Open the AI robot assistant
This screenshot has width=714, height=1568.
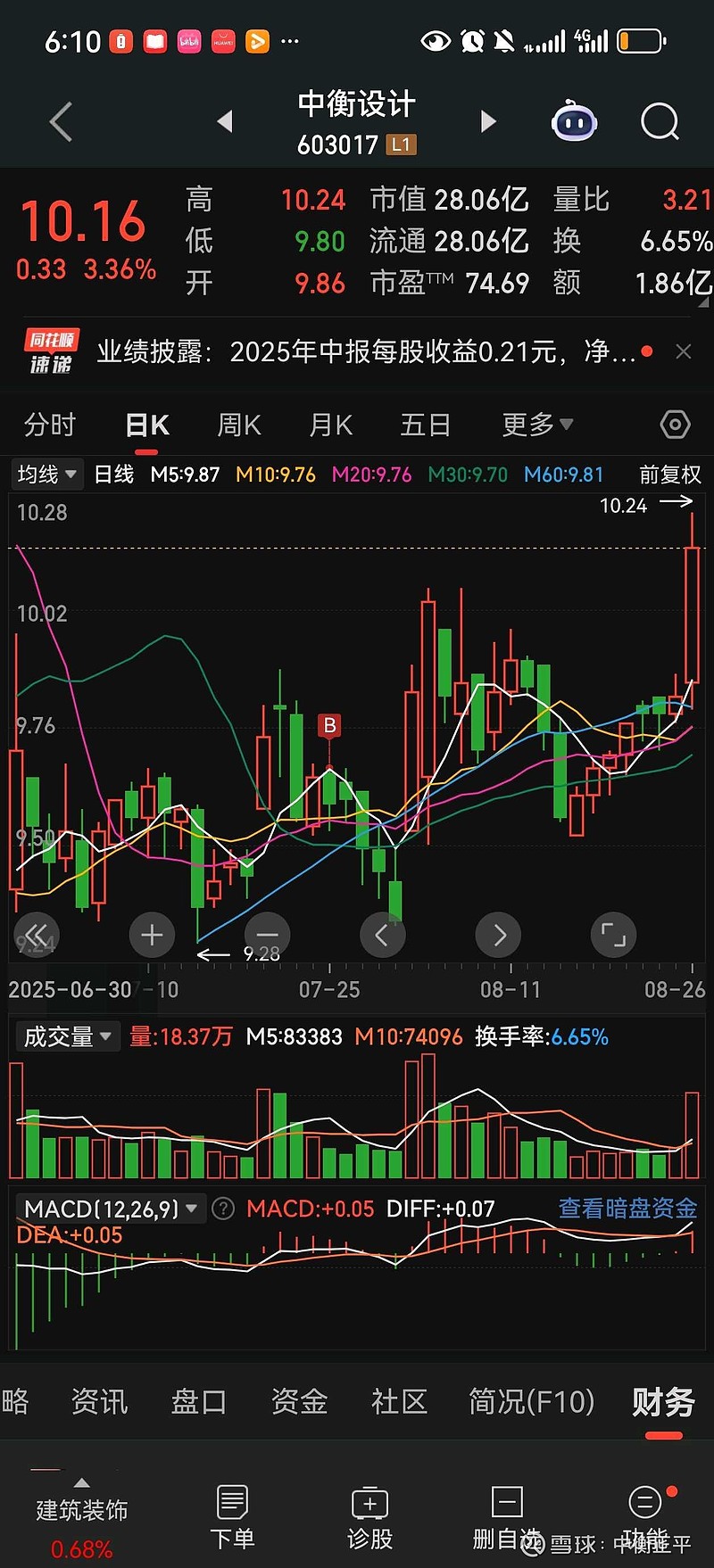click(x=574, y=122)
